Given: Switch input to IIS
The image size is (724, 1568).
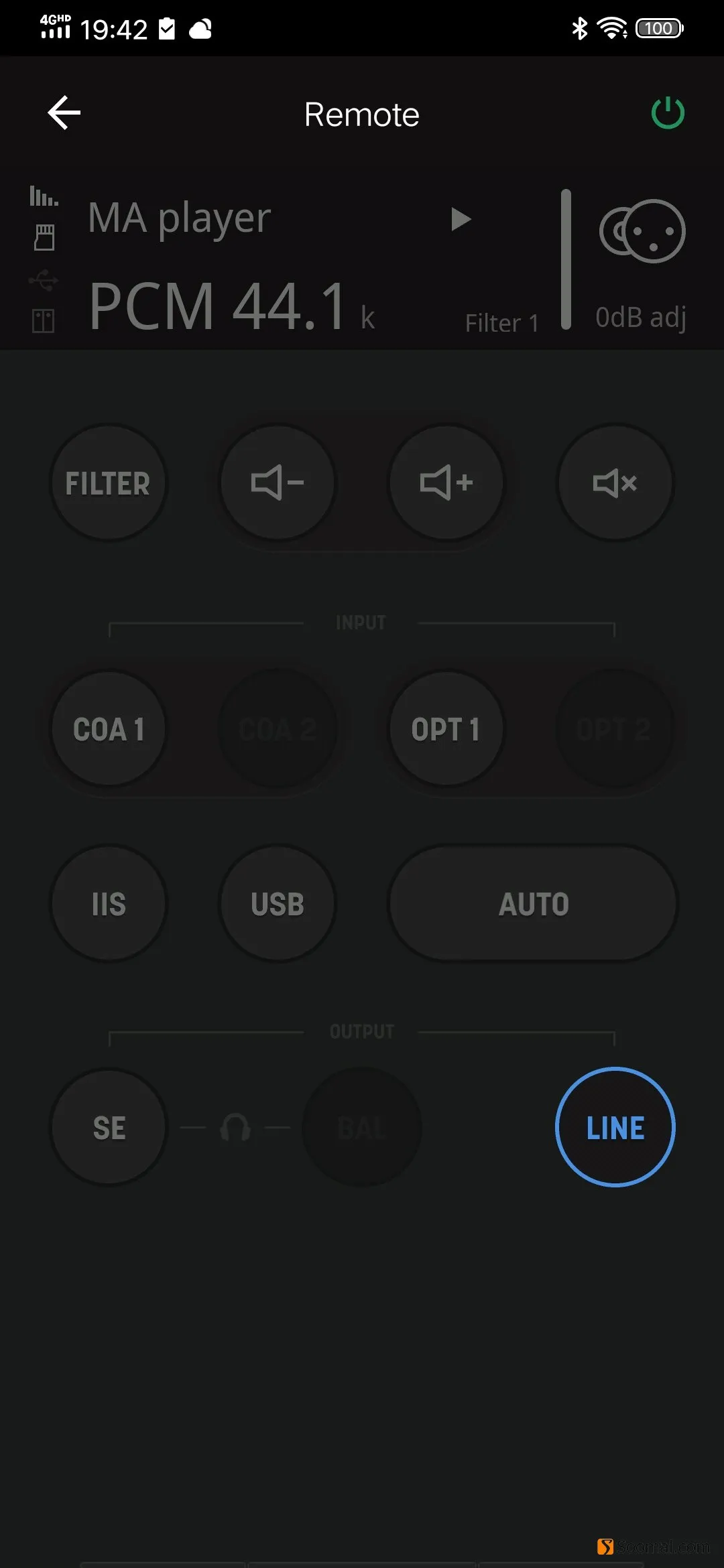Looking at the screenshot, I should click(108, 903).
